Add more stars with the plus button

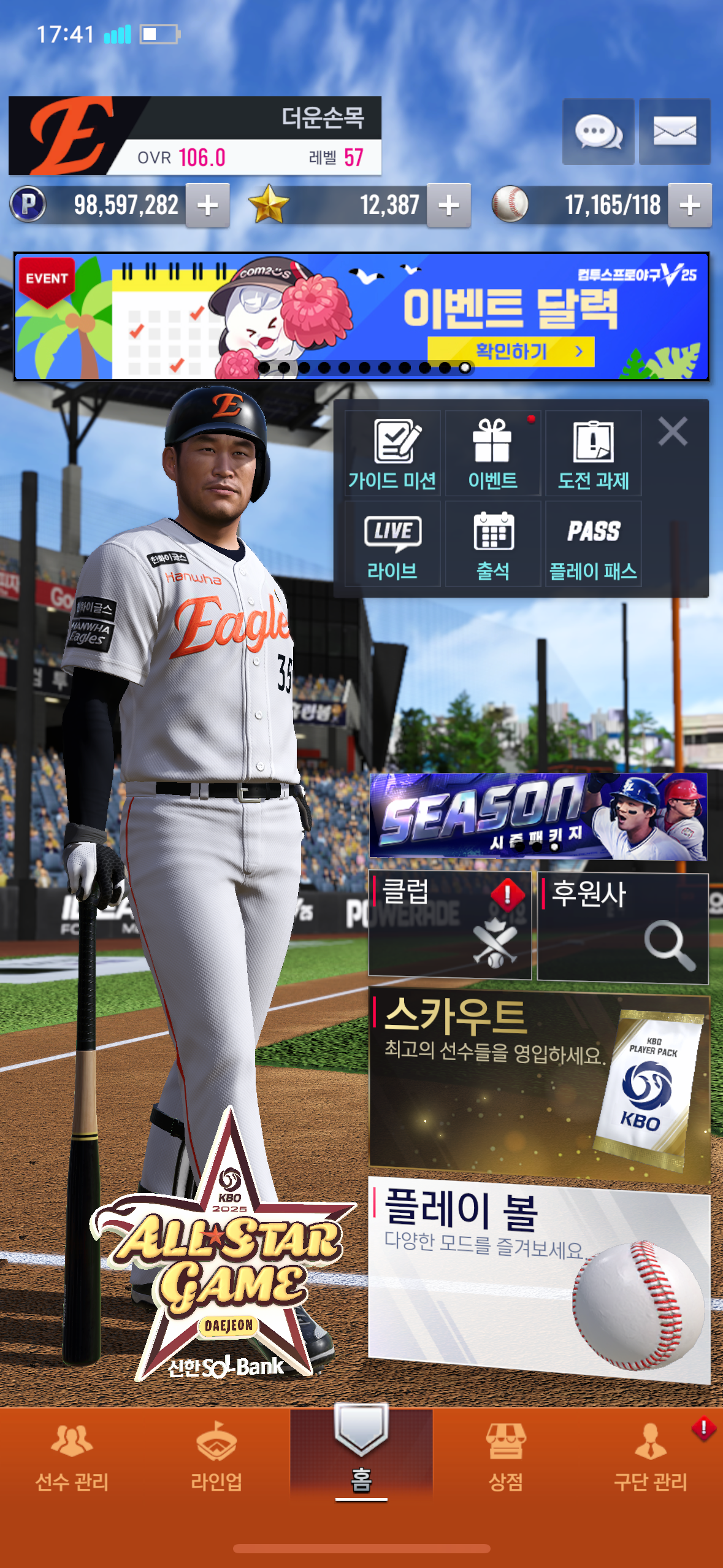tap(449, 205)
